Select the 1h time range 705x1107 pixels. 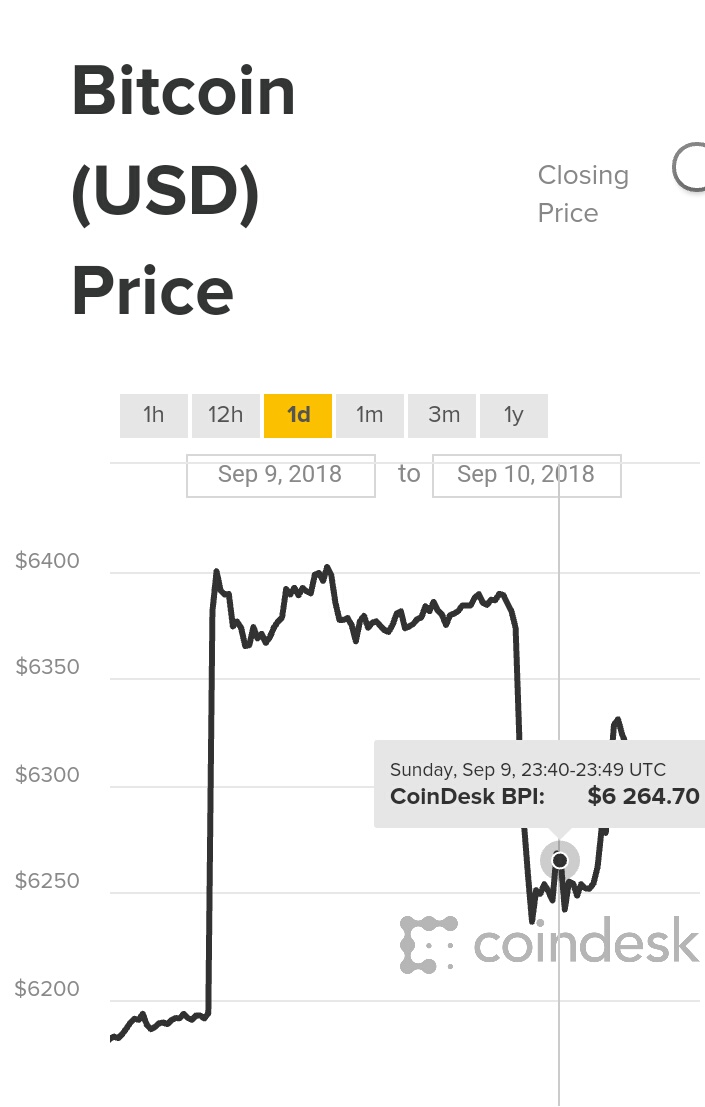tap(153, 415)
